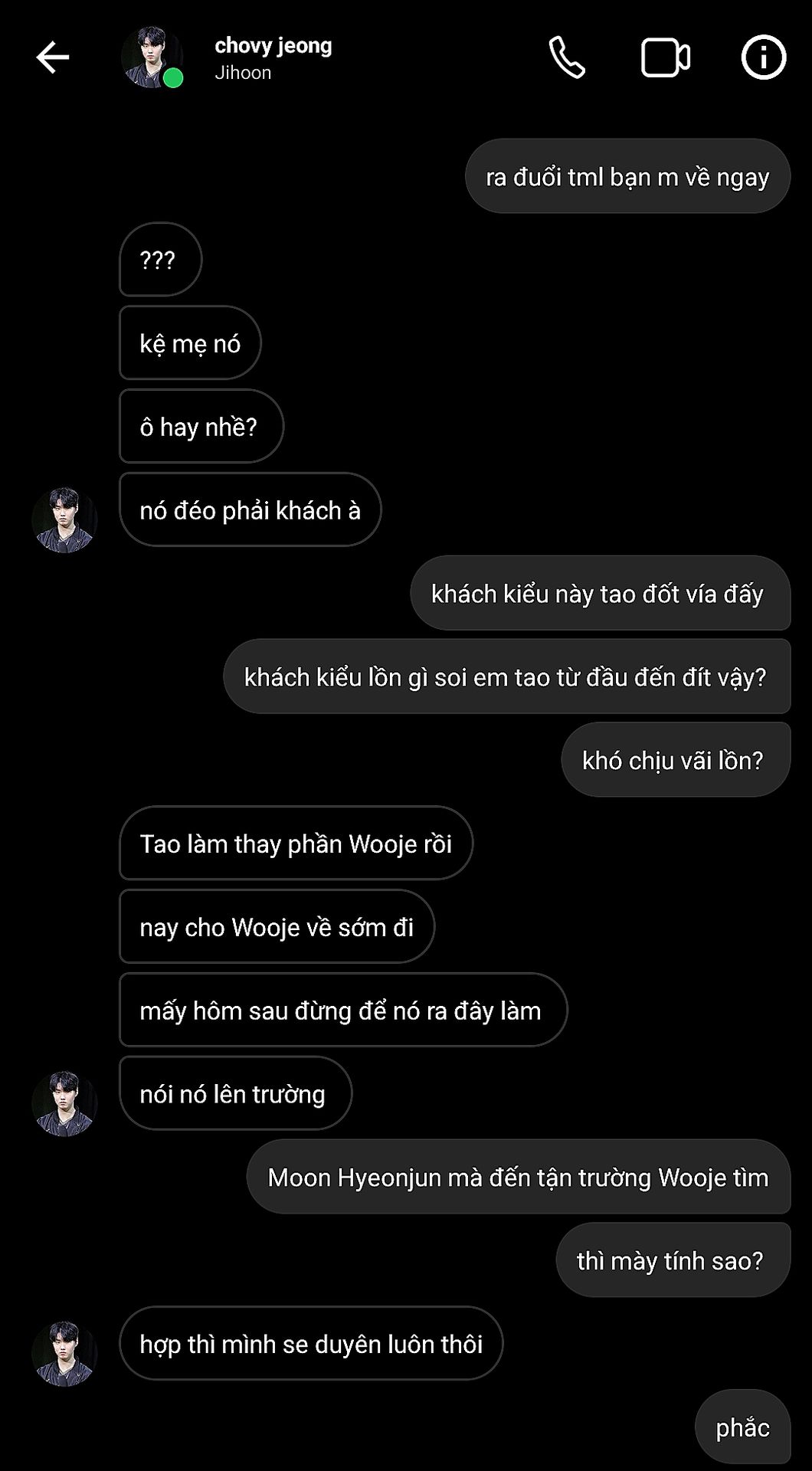This screenshot has width=812, height=1471.
Task: Tap the avatar beside "nói nó lên trường"
Action: pos(64,1103)
